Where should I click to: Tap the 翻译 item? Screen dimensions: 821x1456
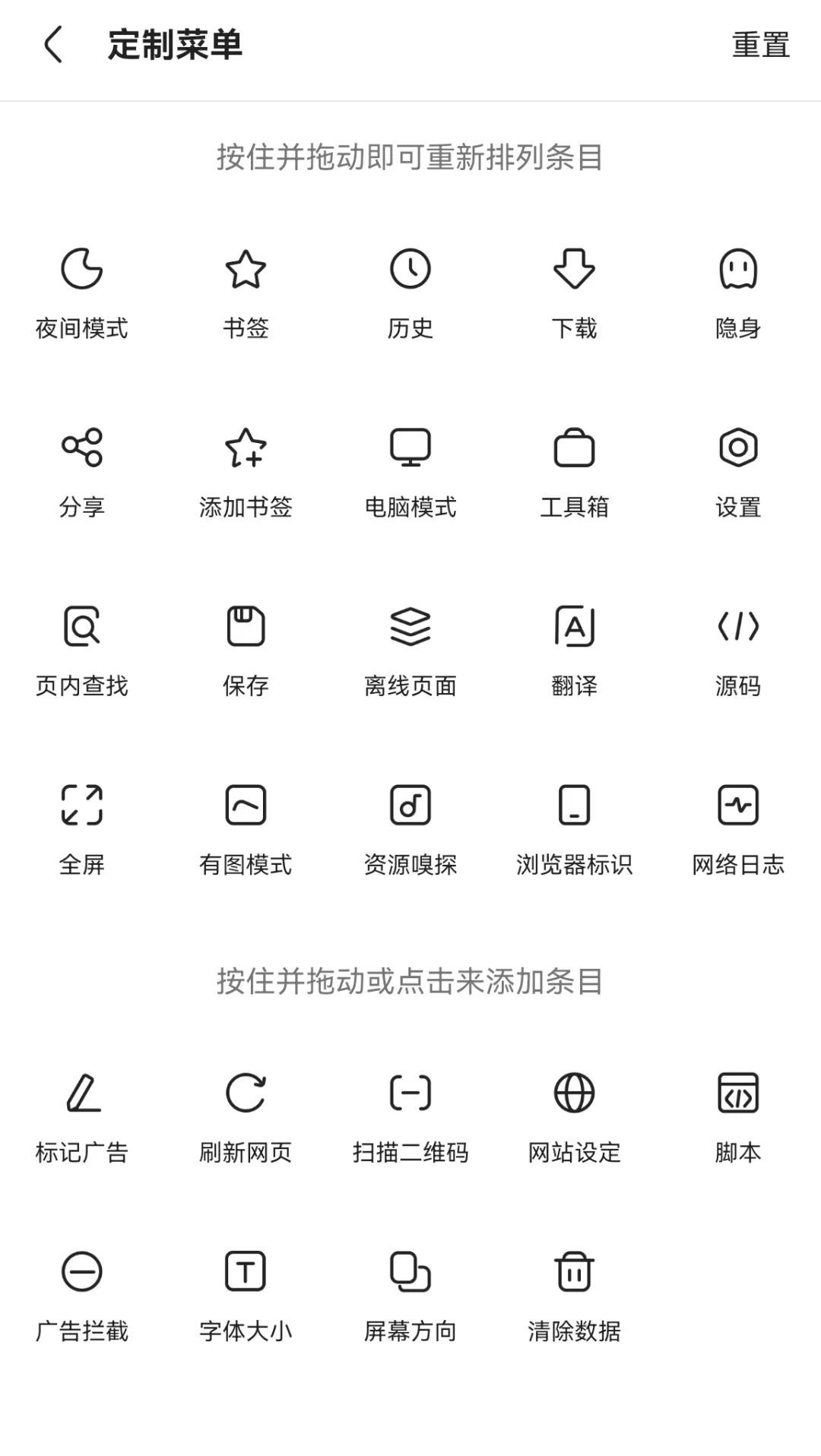(574, 650)
